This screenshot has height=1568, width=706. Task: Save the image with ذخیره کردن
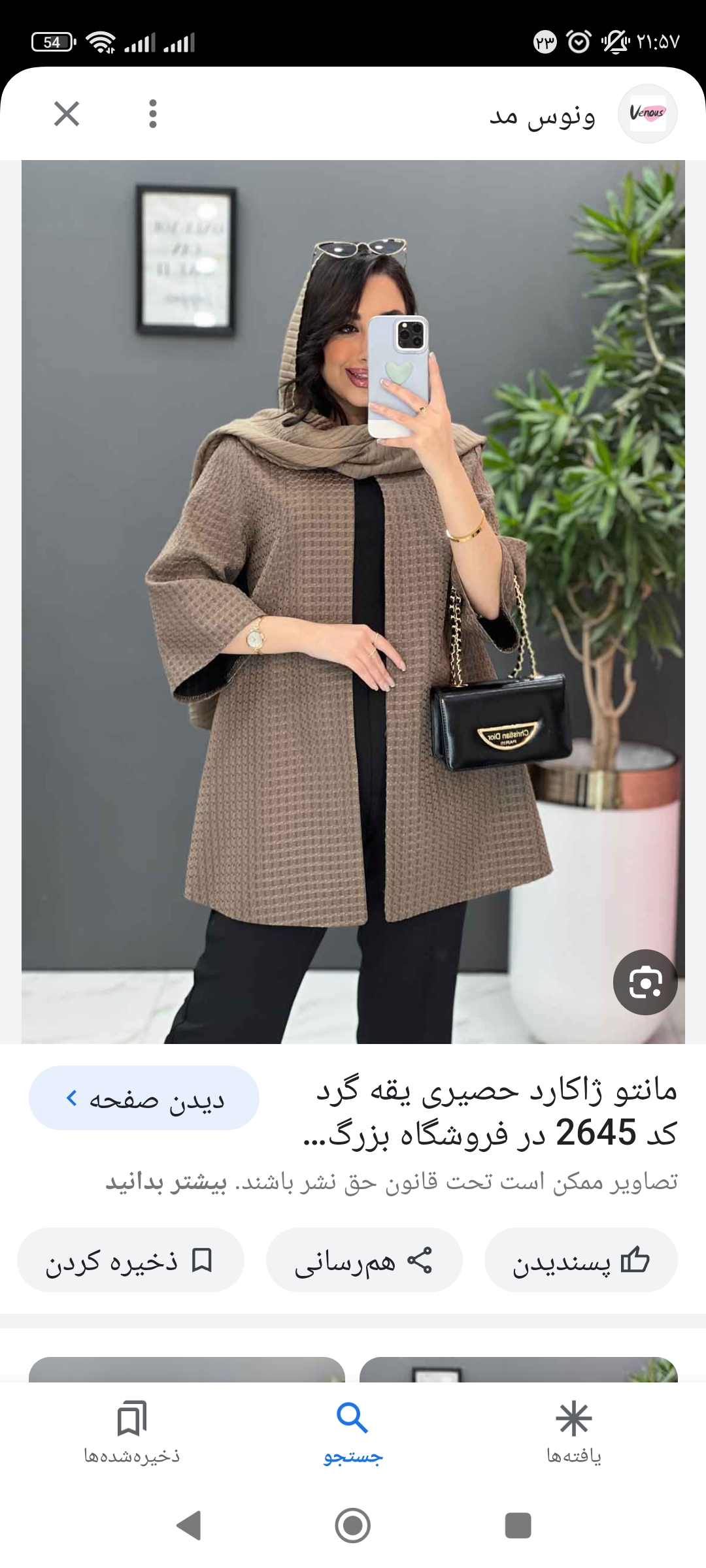coord(130,1260)
